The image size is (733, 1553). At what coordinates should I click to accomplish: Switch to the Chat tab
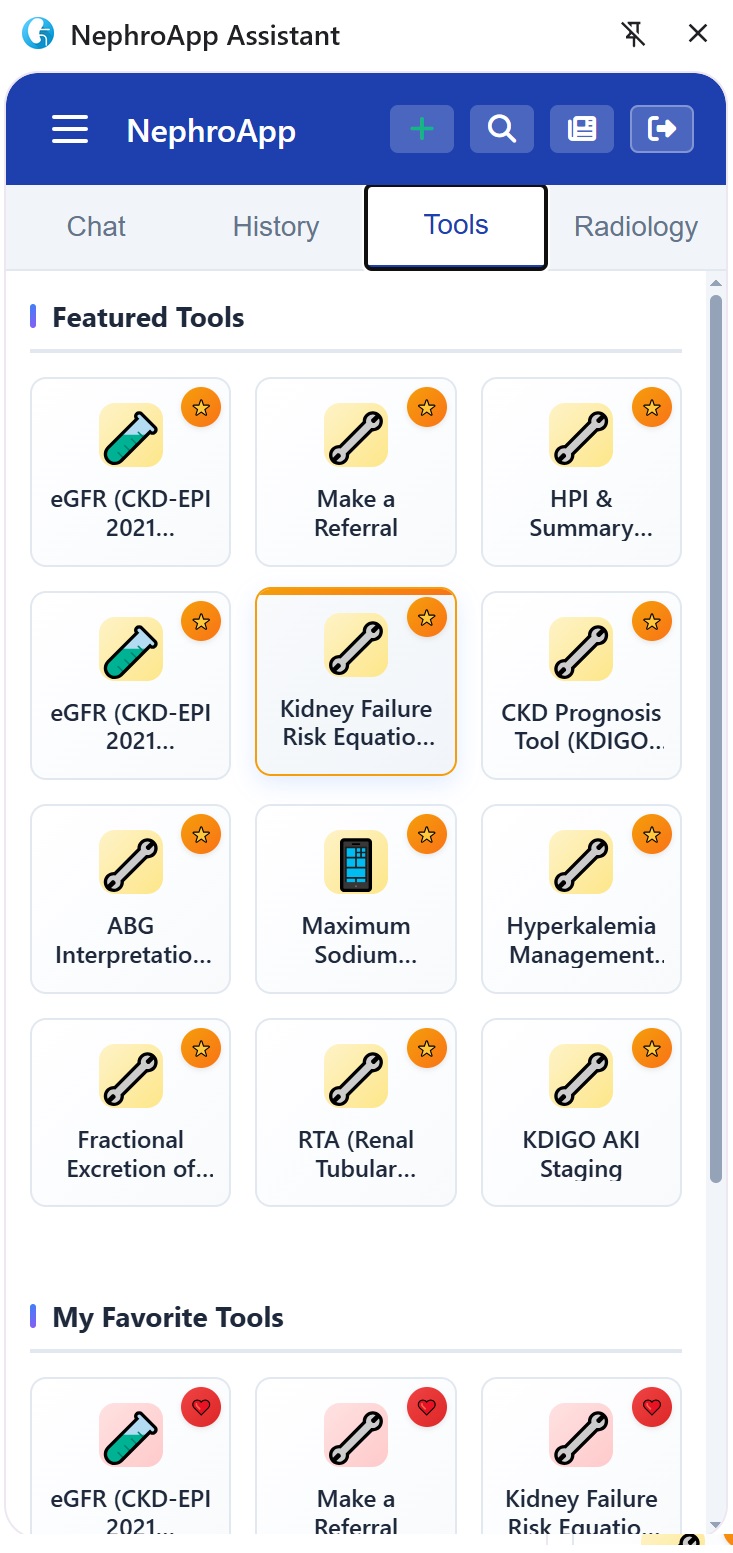coord(96,226)
